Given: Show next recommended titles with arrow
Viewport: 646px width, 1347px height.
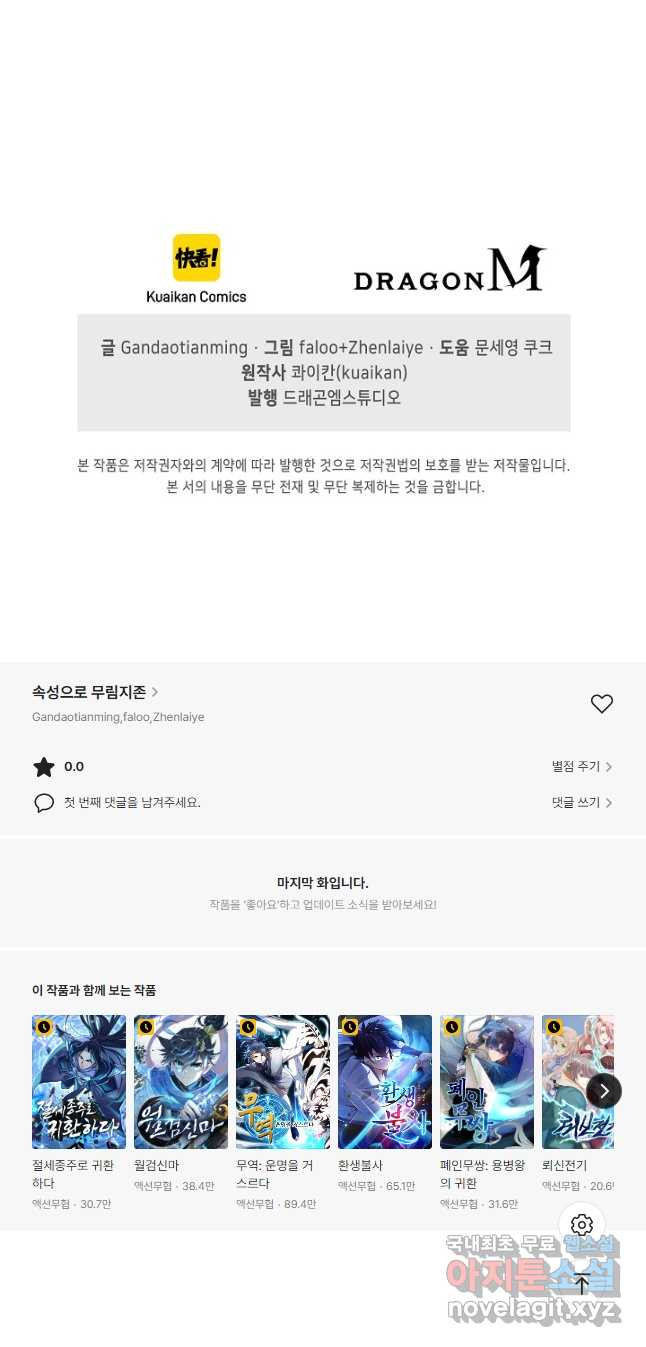Looking at the screenshot, I should (x=603, y=1091).
